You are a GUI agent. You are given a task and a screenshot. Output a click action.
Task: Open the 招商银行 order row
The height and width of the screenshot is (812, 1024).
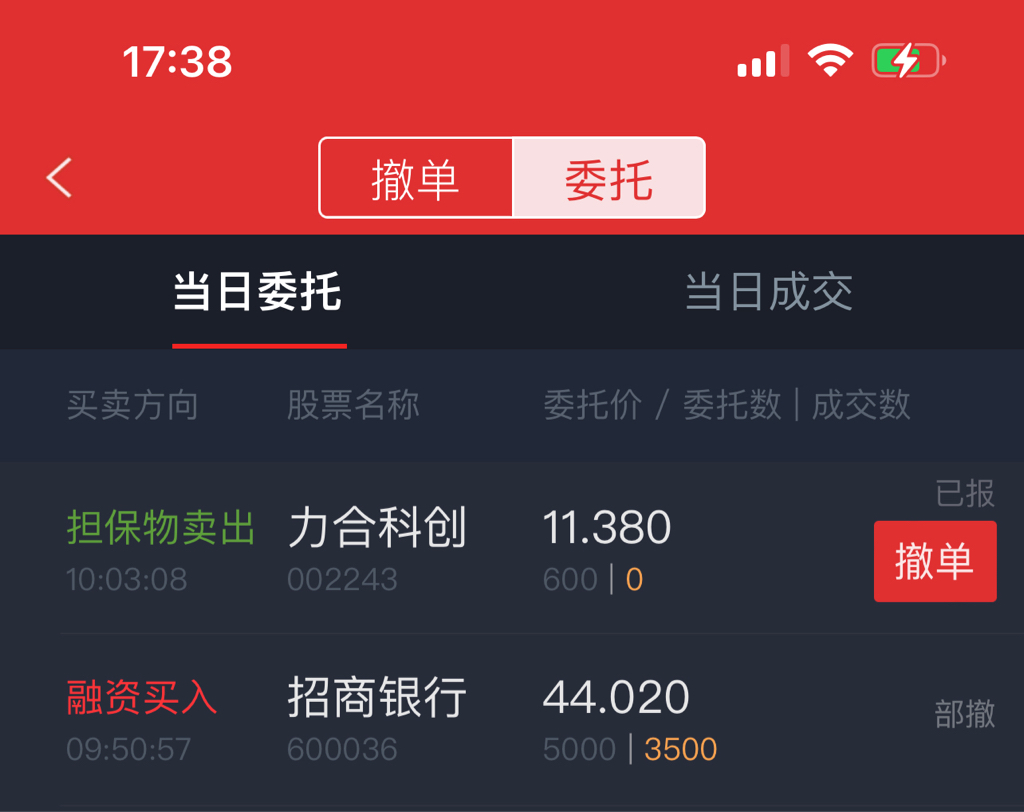pos(512,717)
